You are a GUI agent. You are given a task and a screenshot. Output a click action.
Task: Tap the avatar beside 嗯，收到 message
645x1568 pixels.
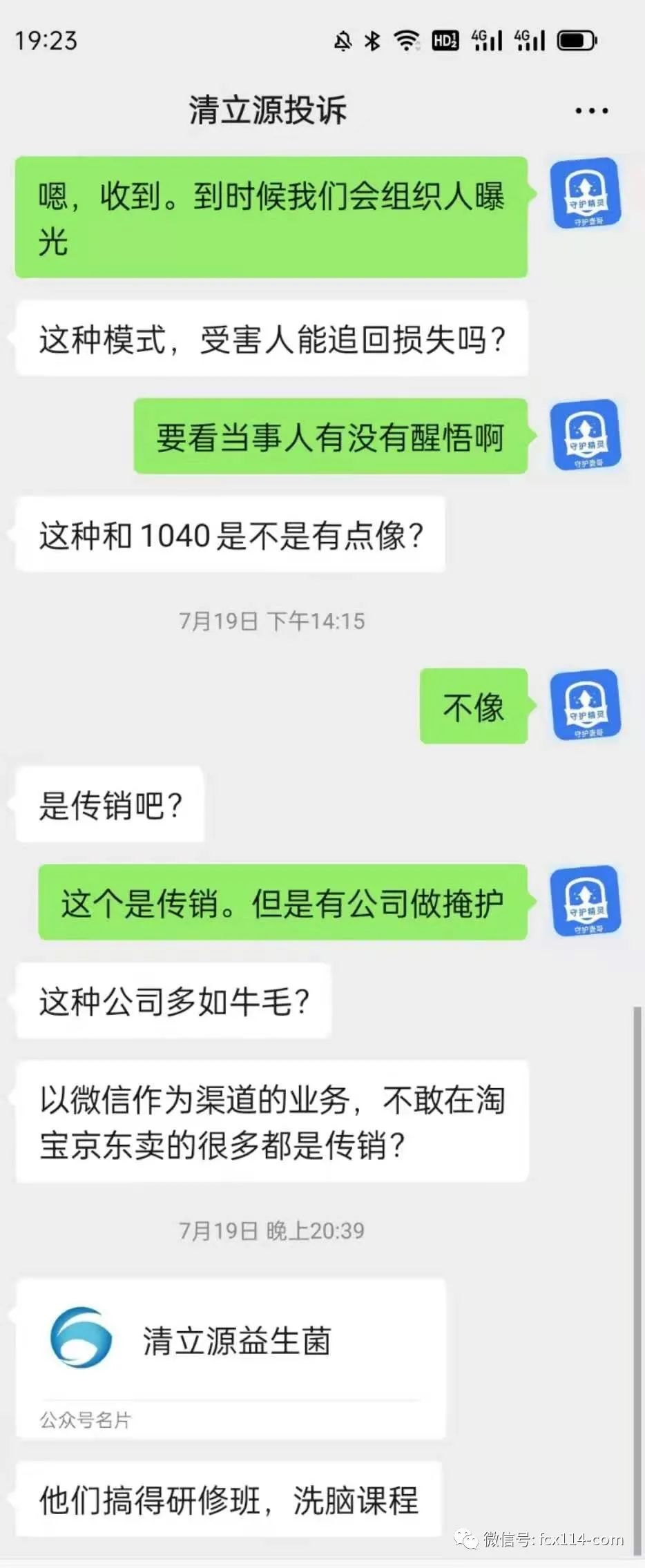point(586,193)
